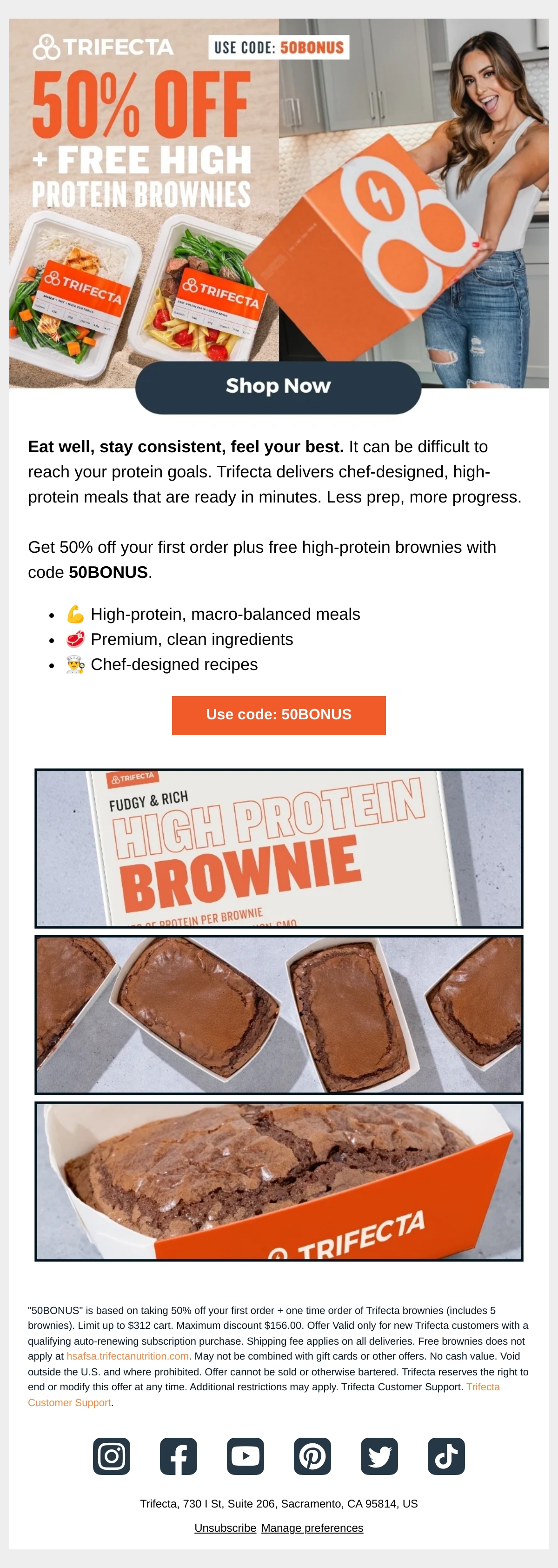Tap the Use code: 50BONUS button
Screen dimensions: 558x1568
coord(279,715)
